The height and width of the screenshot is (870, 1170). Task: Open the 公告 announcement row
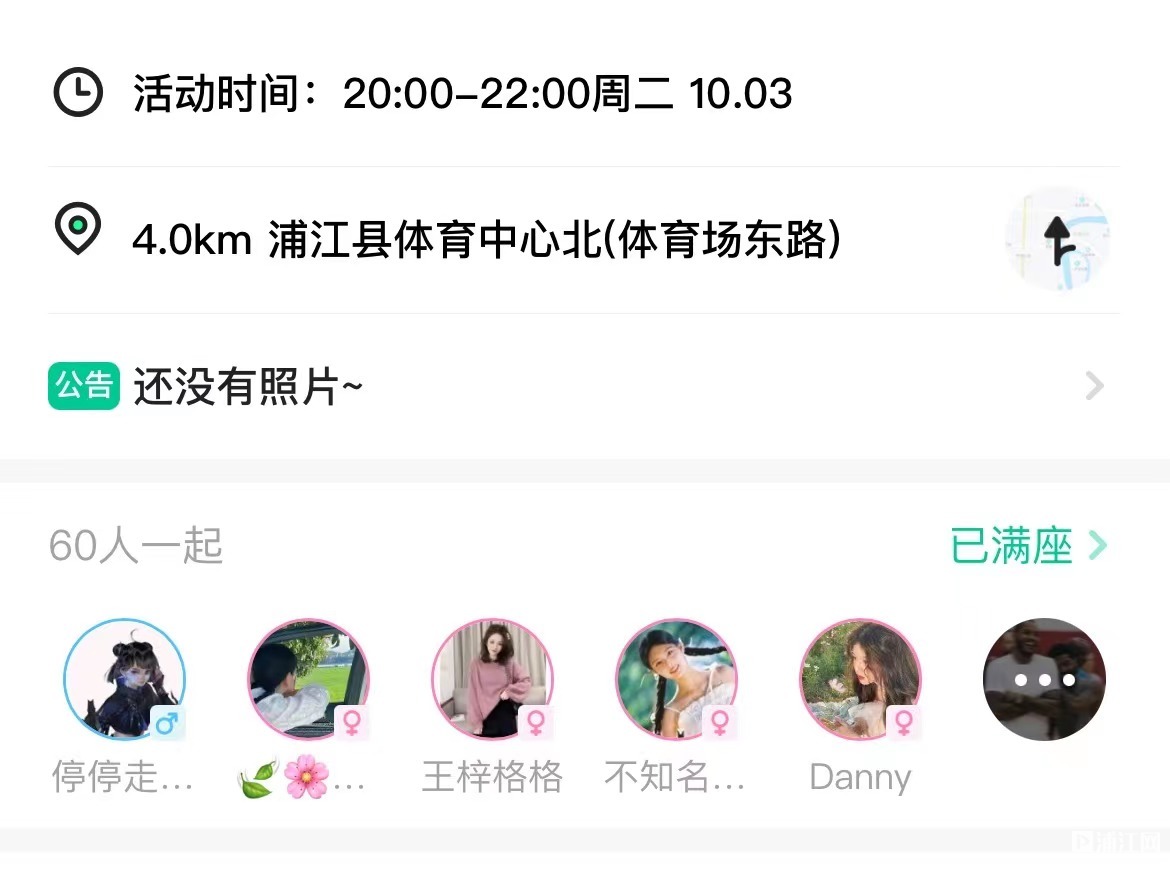pos(580,387)
